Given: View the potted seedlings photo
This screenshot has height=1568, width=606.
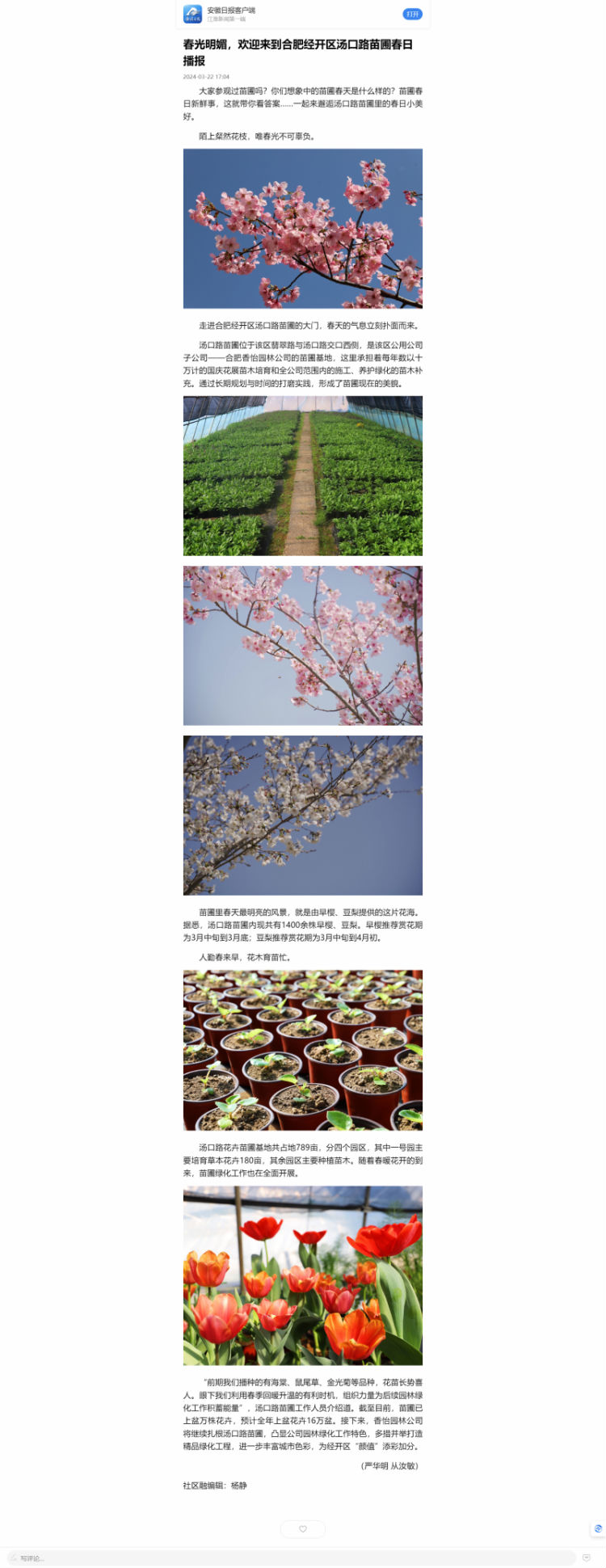Looking at the screenshot, I should point(303,1050).
